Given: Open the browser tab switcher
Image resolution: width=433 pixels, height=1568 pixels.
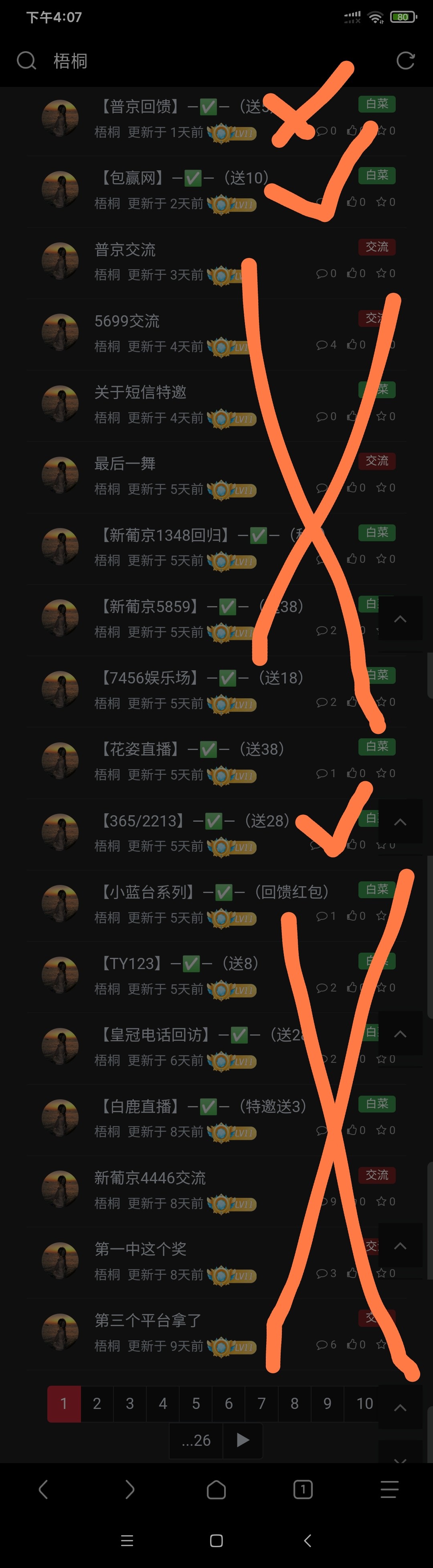Looking at the screenshot, I should coord(303,1489).
